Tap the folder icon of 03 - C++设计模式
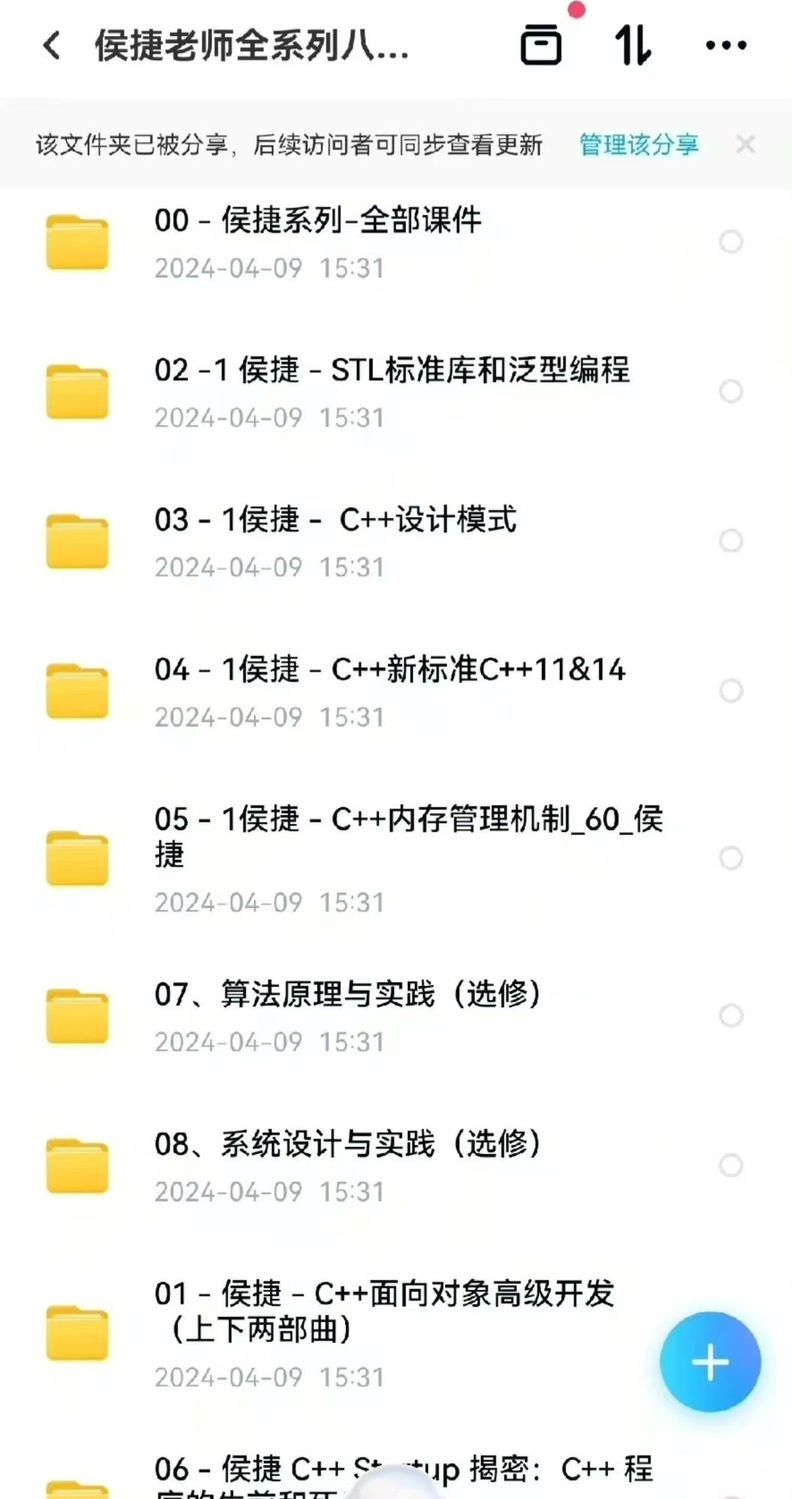This screenshot has width=792, height=1499. tap(77, 541)
